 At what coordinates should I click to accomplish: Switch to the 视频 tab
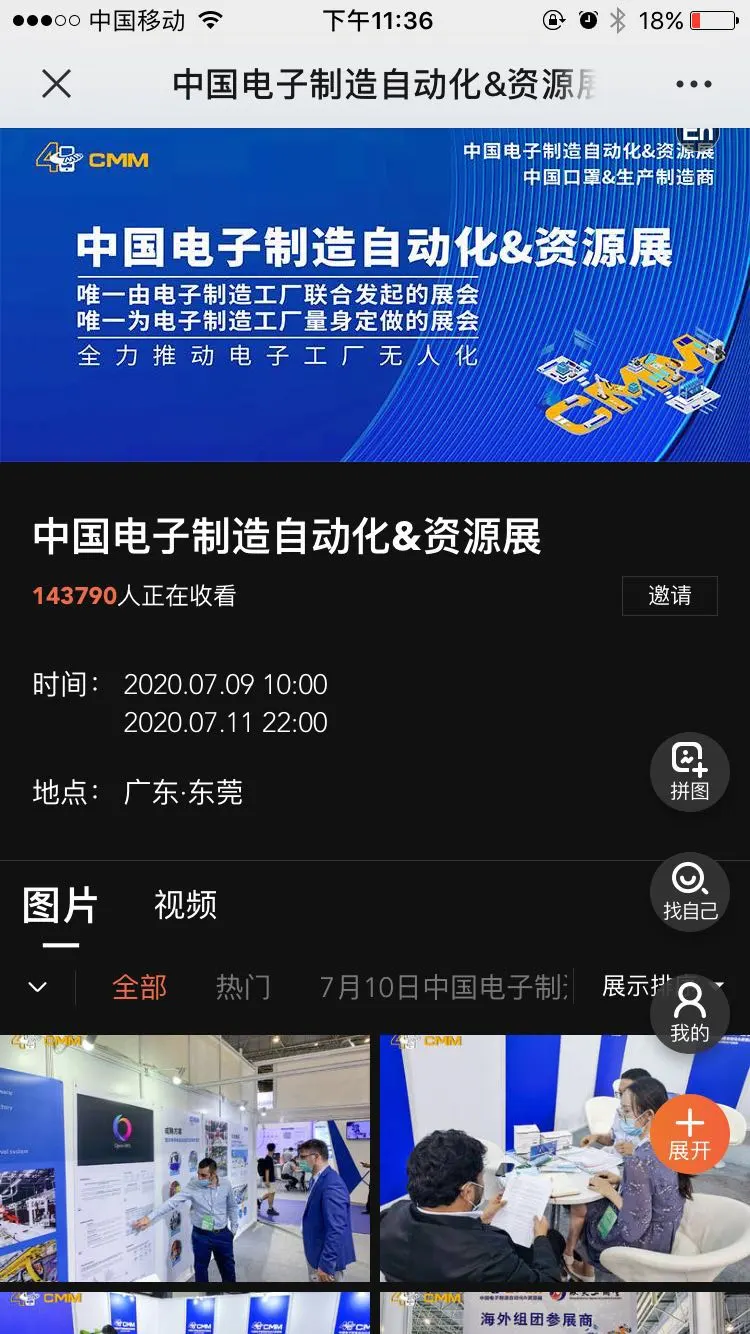[x=185, y=905]
